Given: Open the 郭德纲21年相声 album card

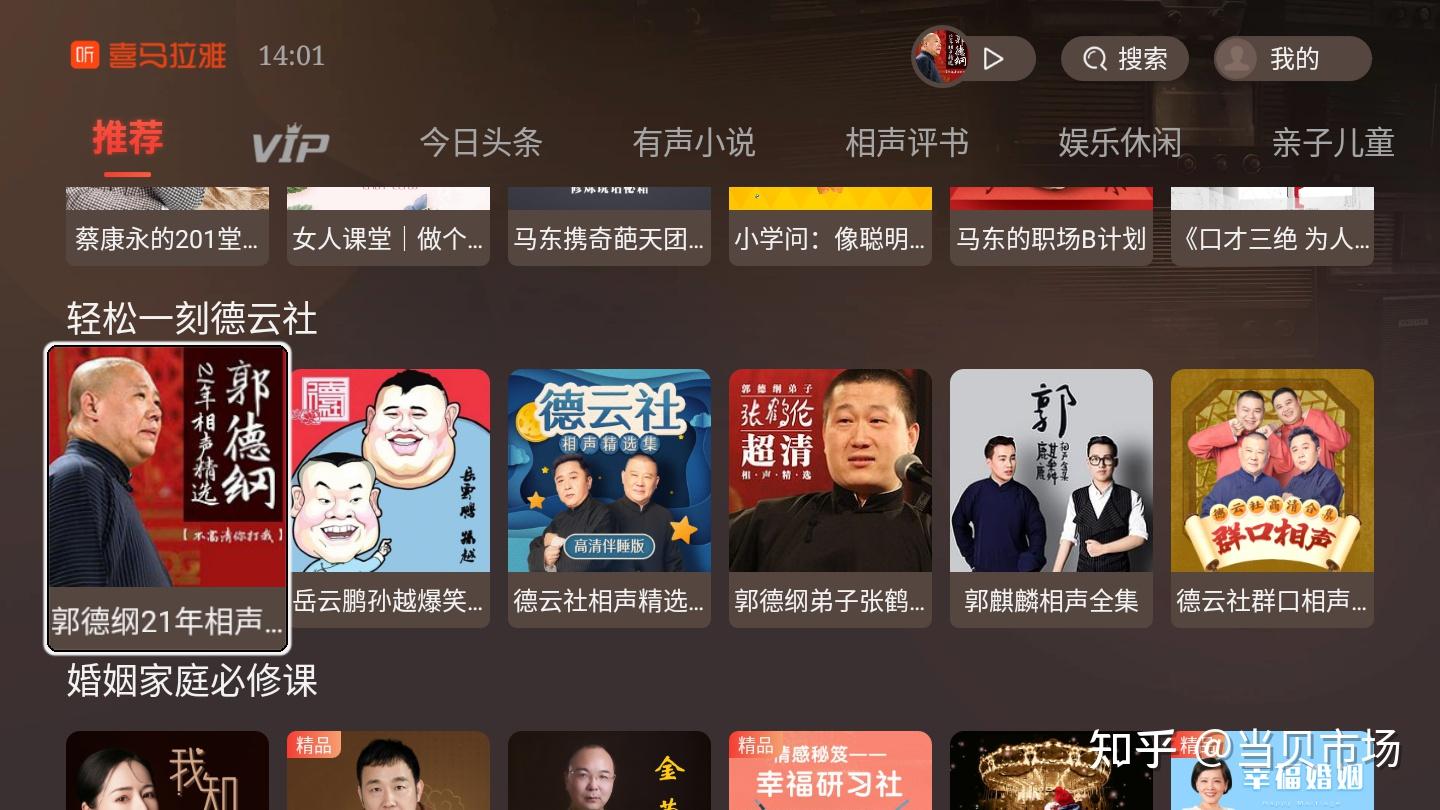Looking at the screenshot, I should (x=167, y=498).
